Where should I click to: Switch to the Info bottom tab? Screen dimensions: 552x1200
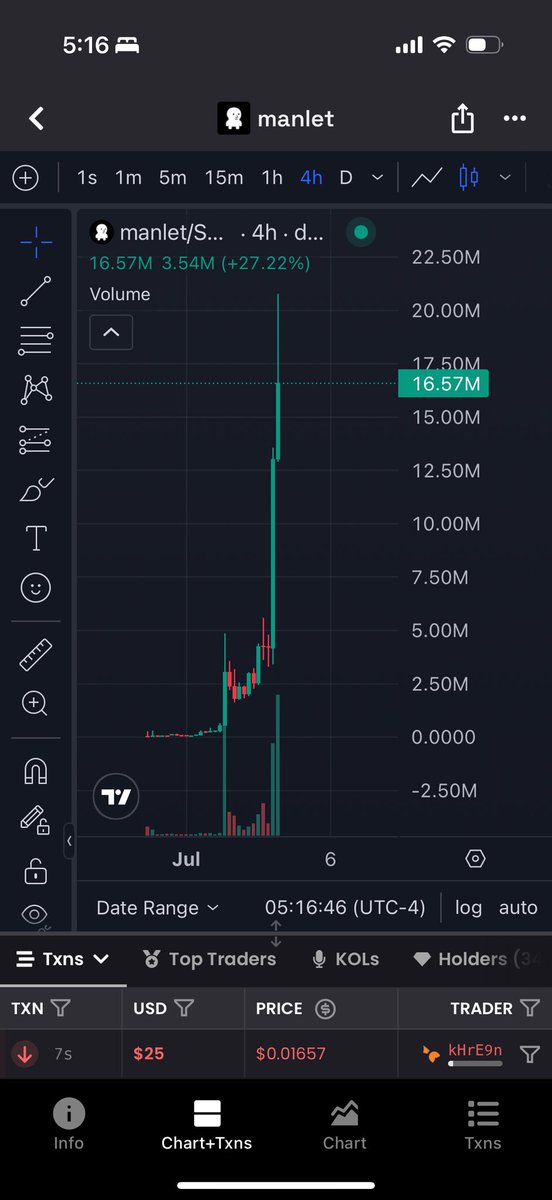point(69,1125)
